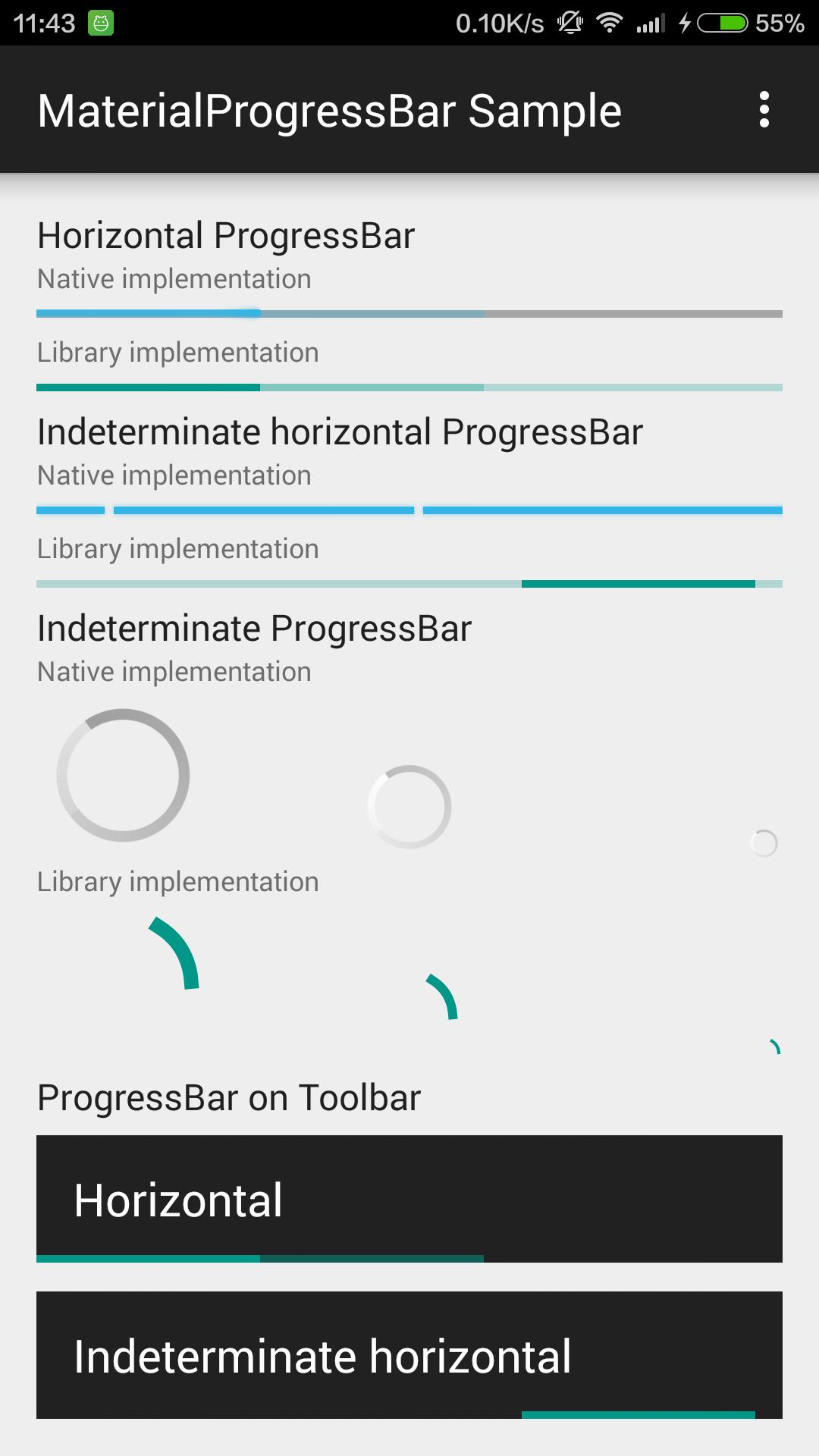Tap the green app icon next to the clock
Viewport: 819px width, 1456px height.
[99, 23]
